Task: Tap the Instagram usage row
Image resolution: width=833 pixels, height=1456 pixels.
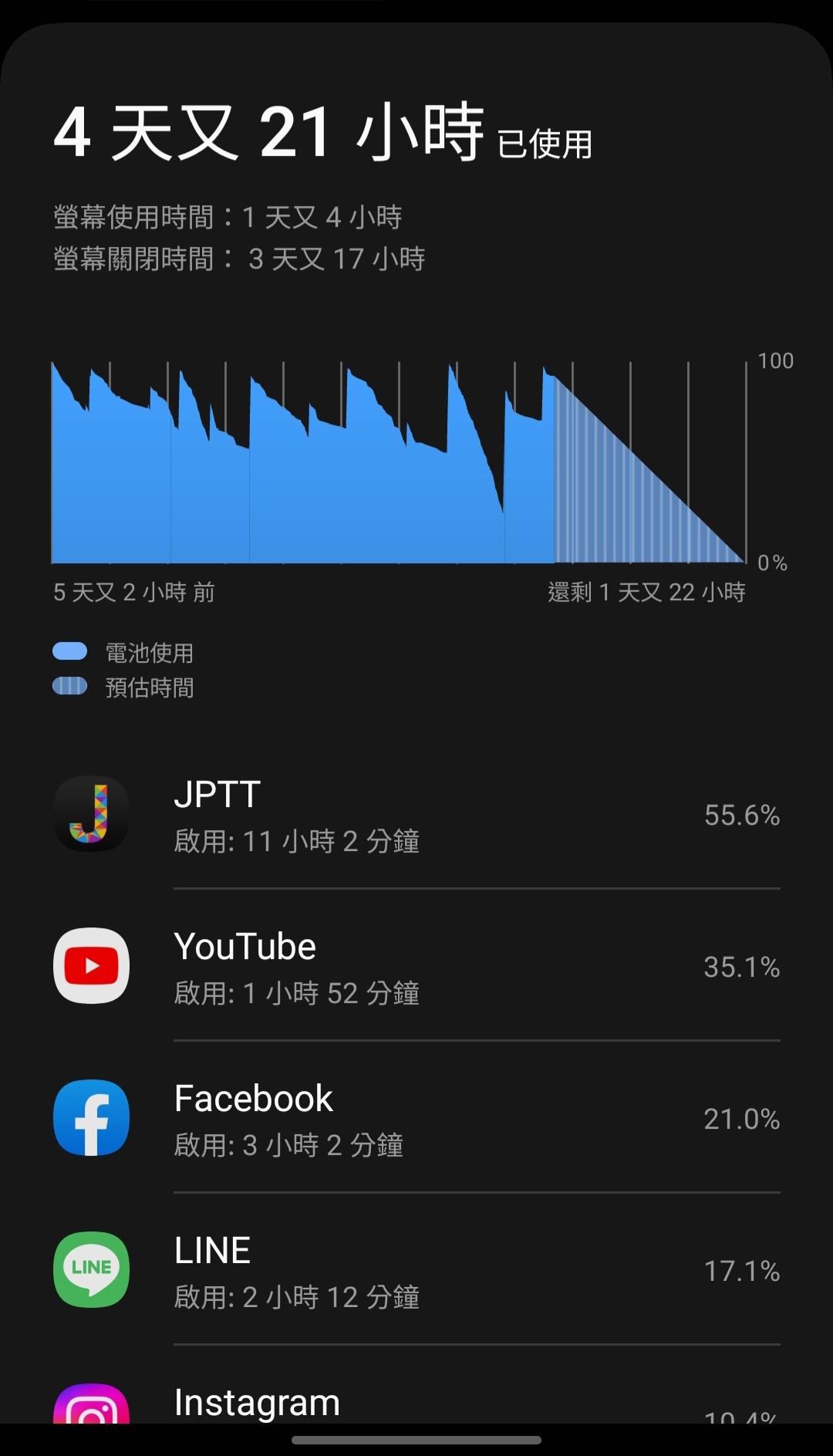Action: [x=416, y=1404]
